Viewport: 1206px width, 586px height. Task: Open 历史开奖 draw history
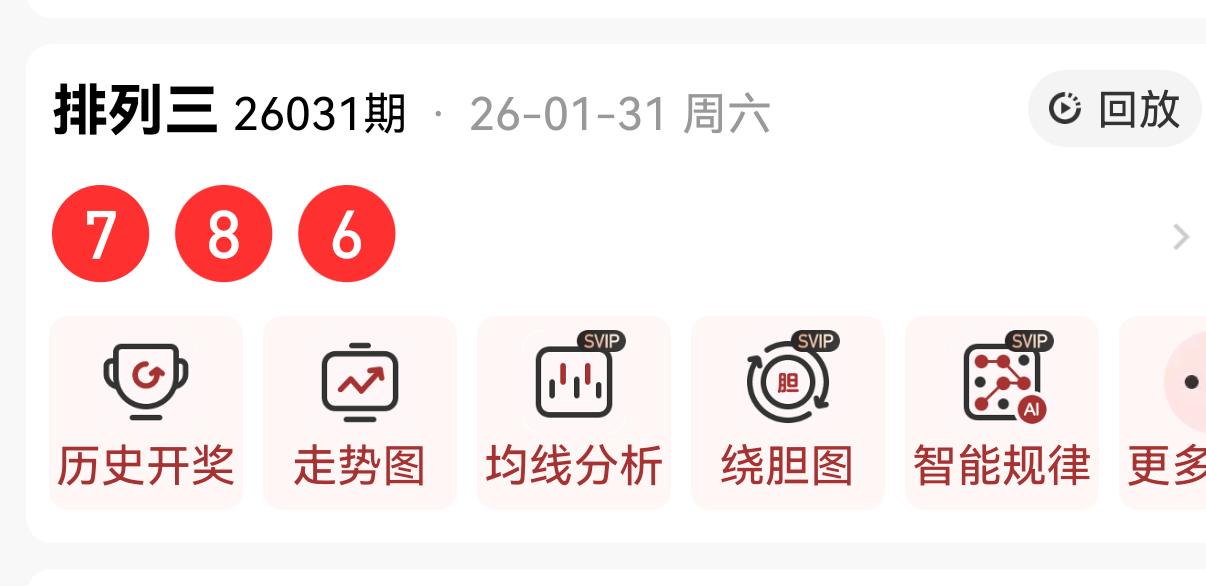click(x=146, y=412)
